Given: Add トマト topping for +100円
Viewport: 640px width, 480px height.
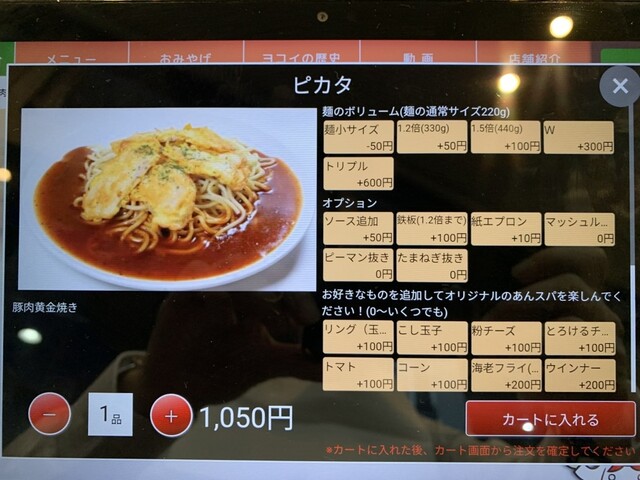Looking at the screenshot, I should click(358, 375).
